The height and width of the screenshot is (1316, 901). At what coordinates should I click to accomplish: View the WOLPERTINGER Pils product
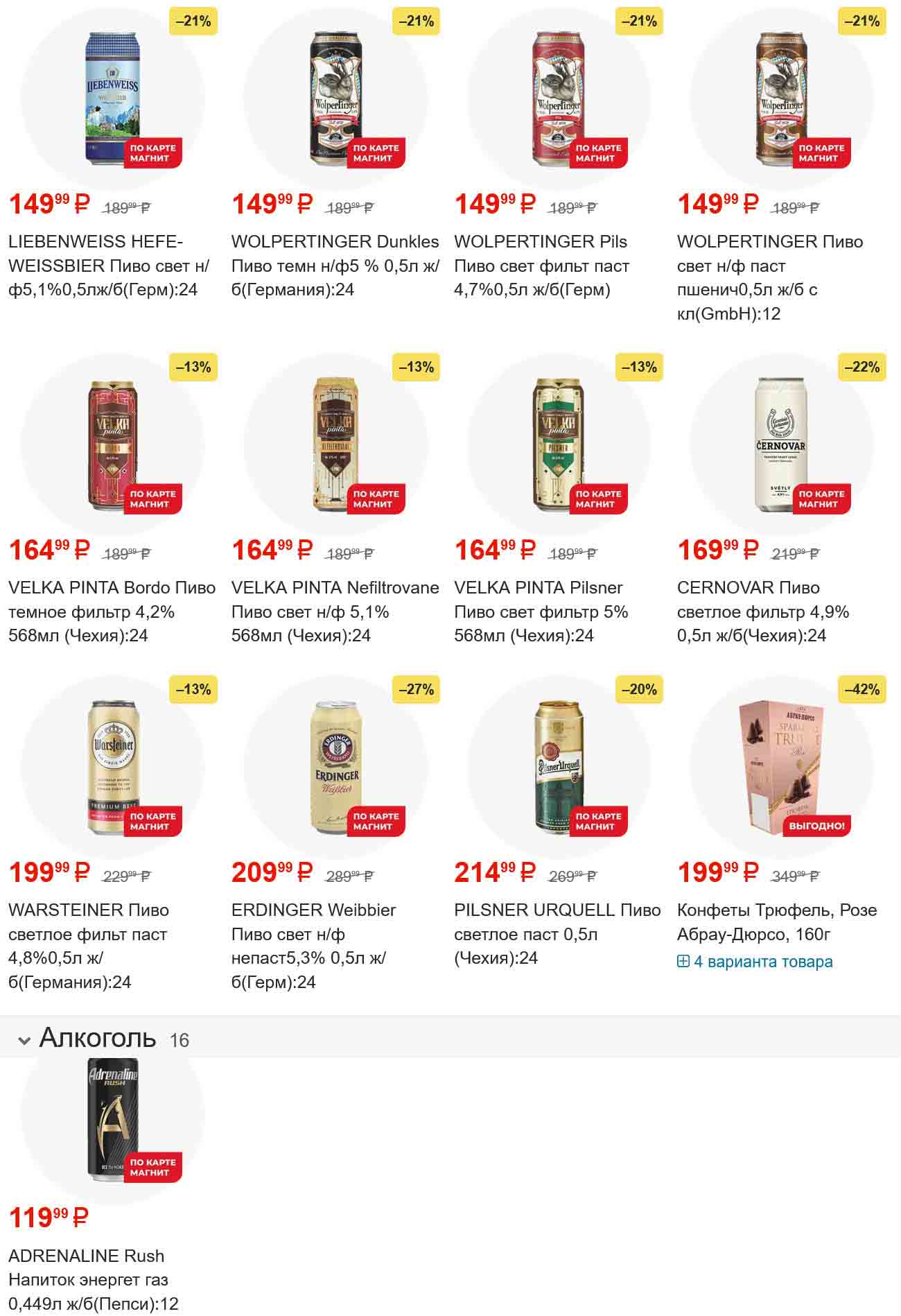pyautogui.click(x=559, y=97)
